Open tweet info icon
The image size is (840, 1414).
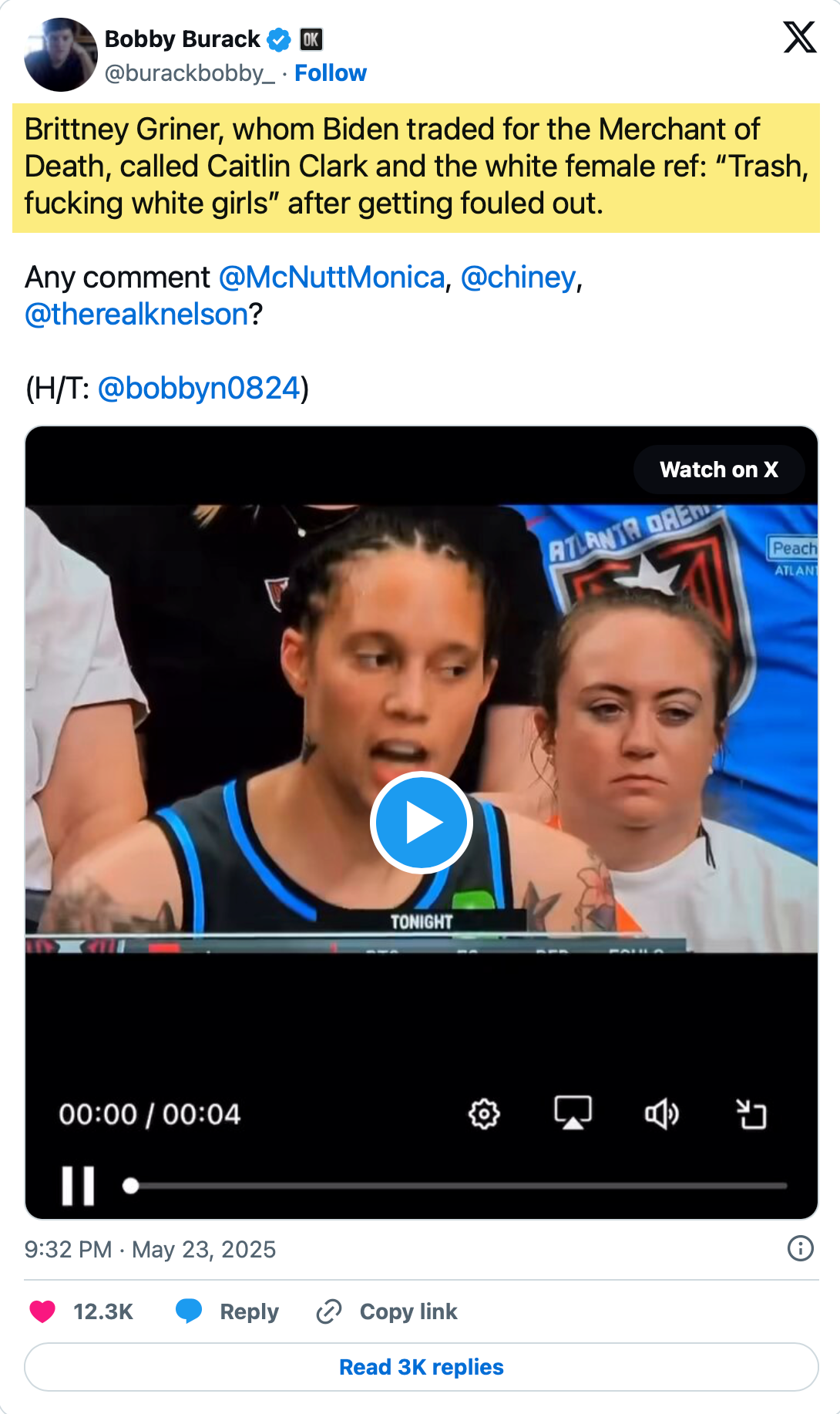coord(801,1248)
